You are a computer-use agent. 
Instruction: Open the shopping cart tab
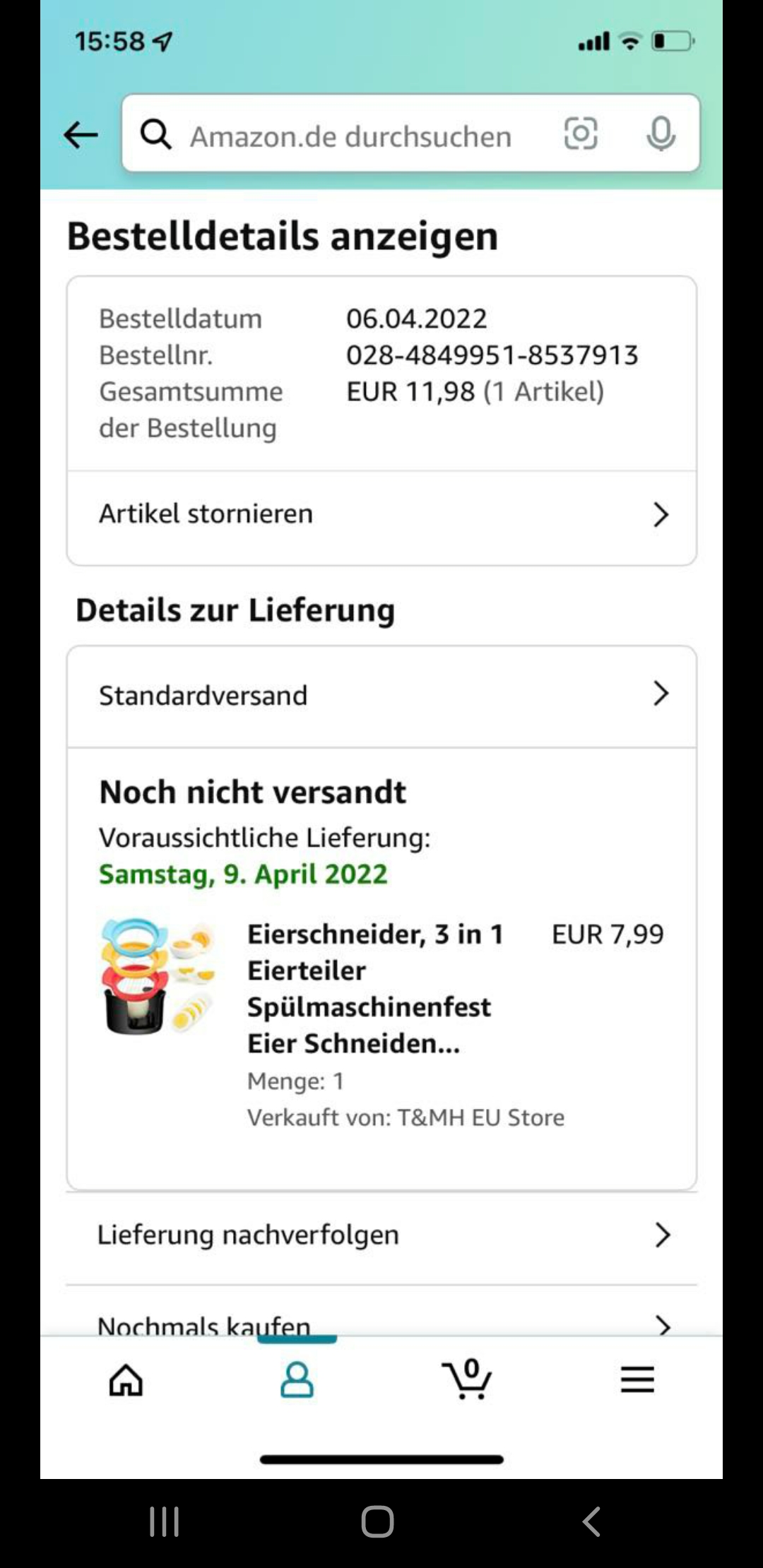468,1380
